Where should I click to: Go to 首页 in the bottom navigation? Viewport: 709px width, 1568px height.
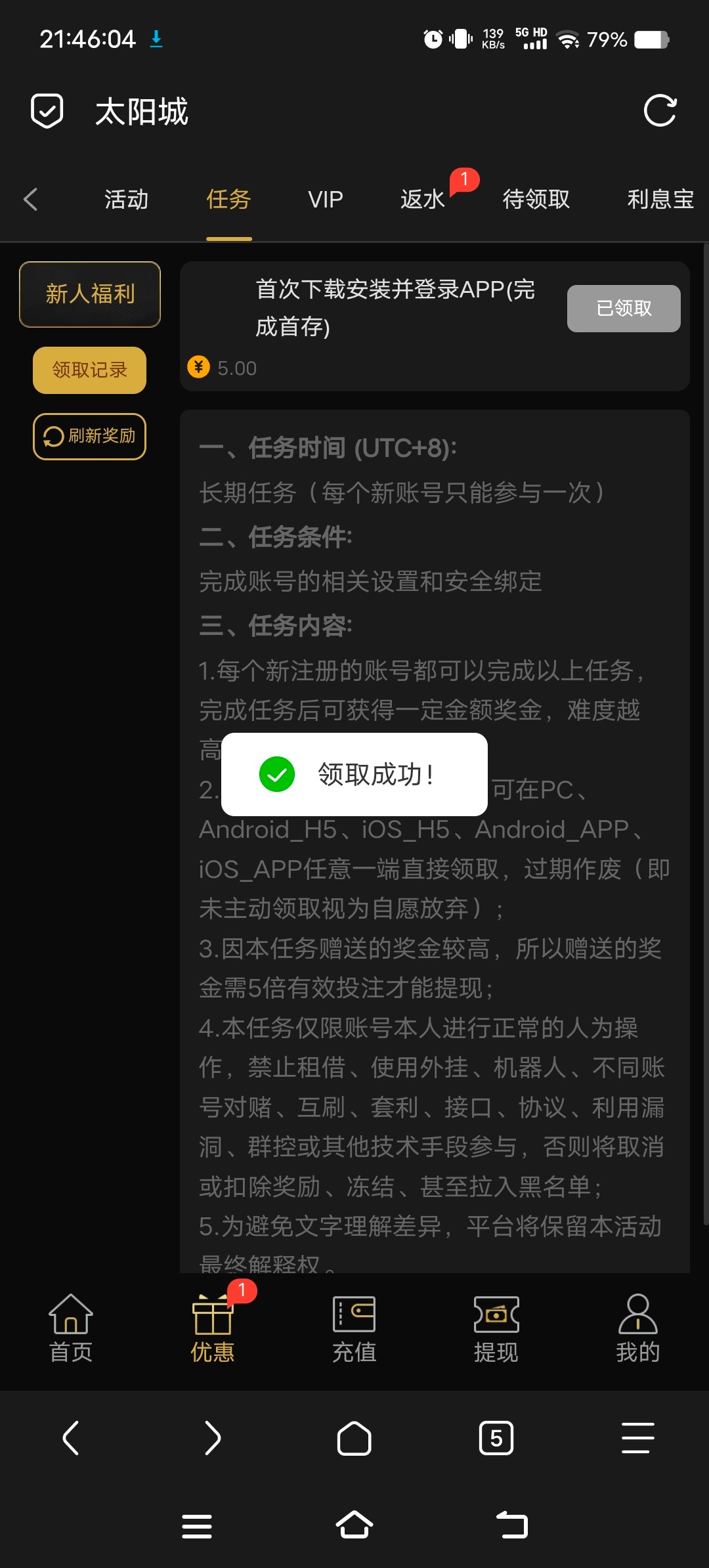tap(71, 1328)
